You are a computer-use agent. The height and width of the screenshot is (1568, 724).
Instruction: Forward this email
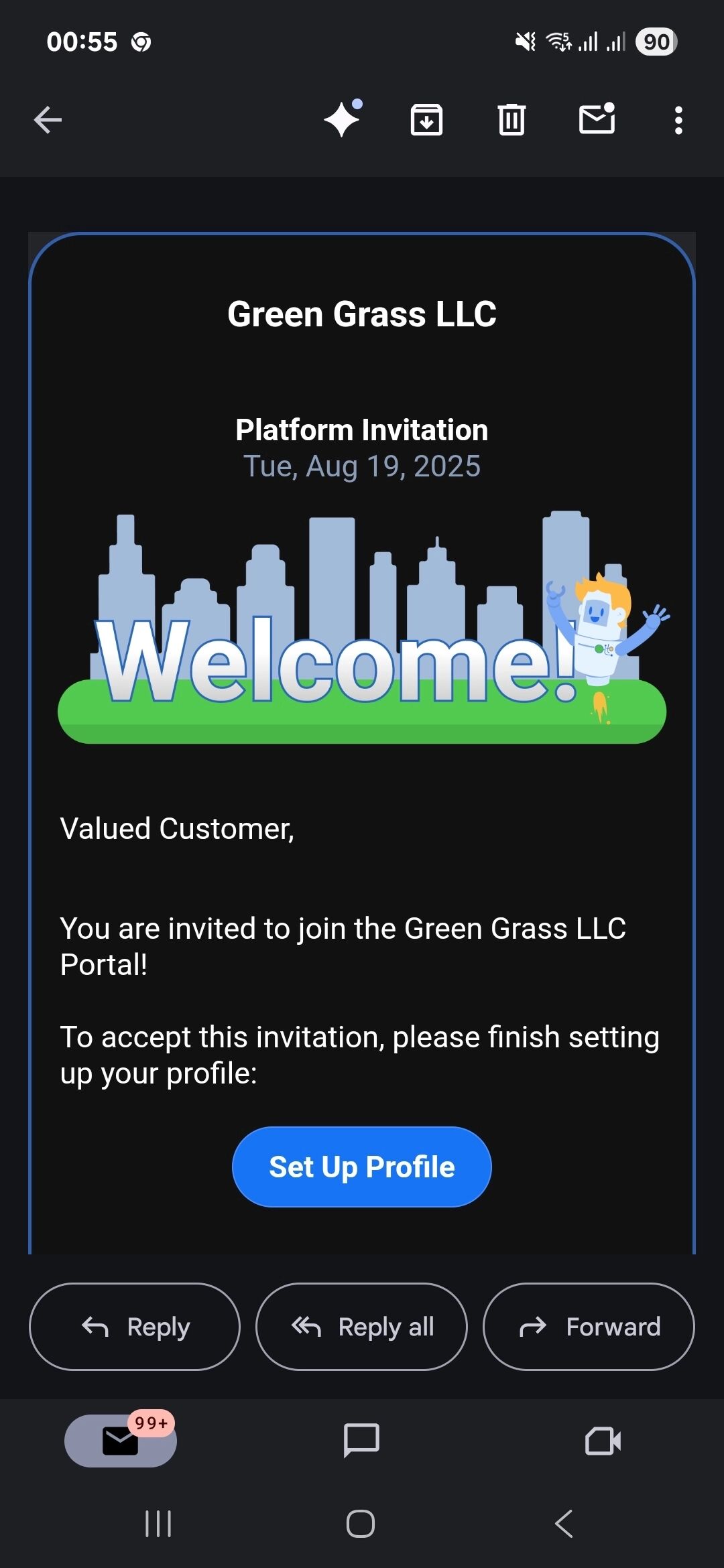pyautogui.click(x=589, y=1327)
